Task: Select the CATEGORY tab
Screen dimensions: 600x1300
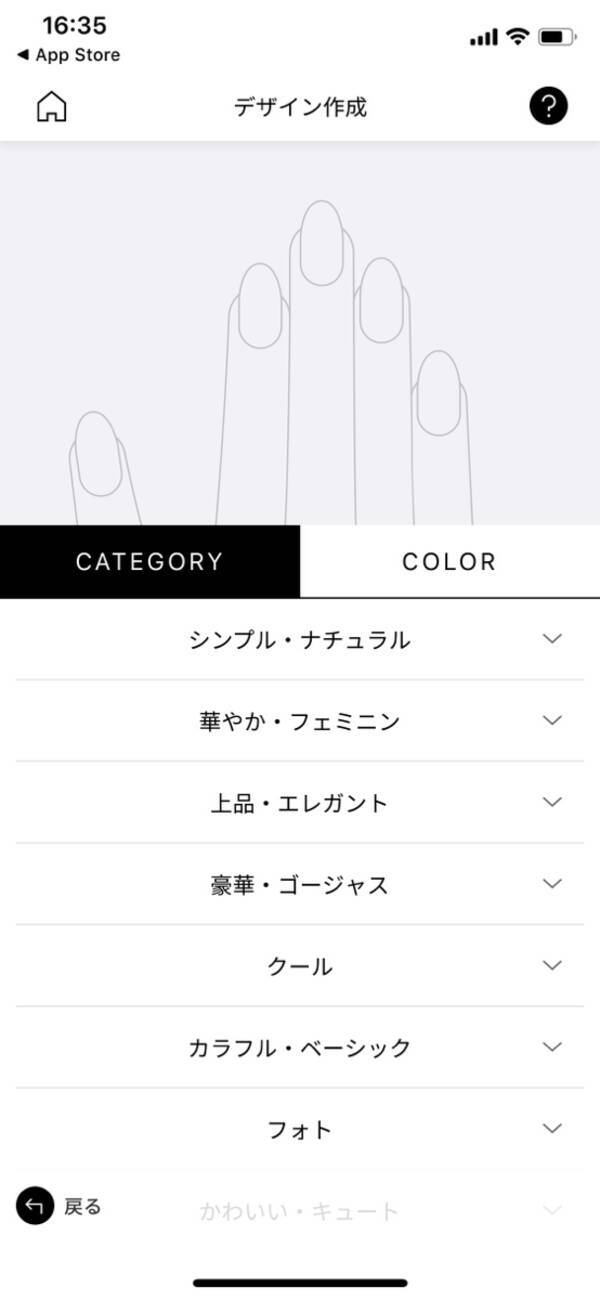Action: [x=150, y=562]
